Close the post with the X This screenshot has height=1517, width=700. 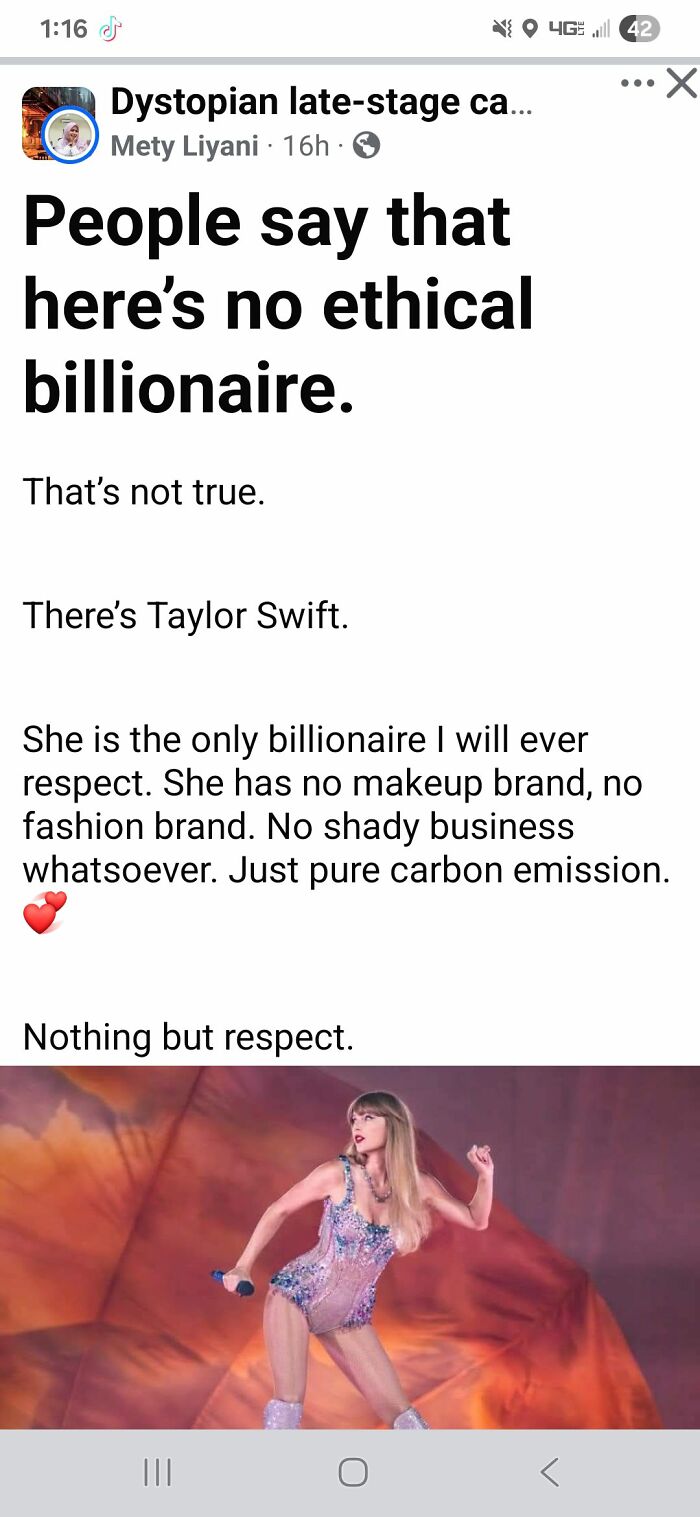click(x=680, y=83)
